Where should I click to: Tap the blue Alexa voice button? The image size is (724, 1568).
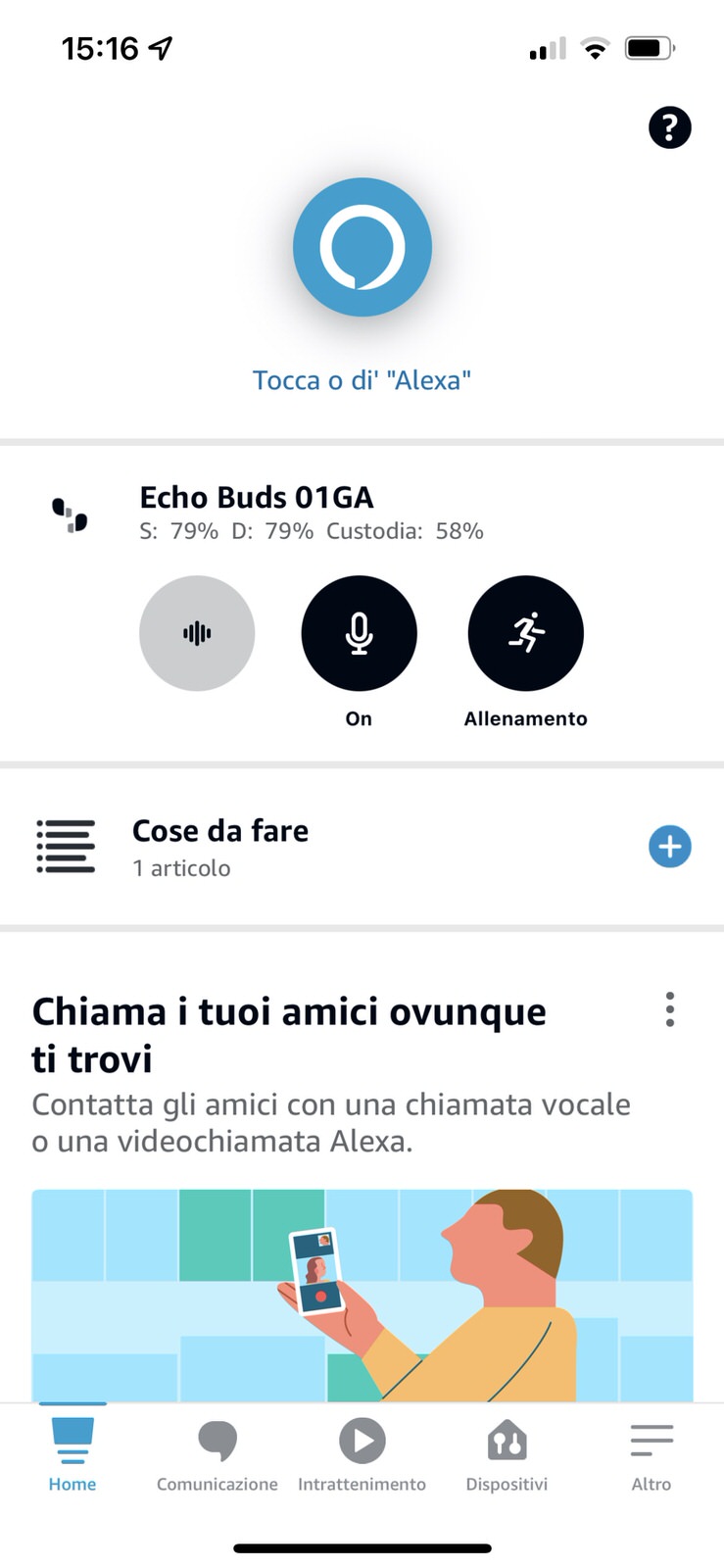click(x=362, y=247)
